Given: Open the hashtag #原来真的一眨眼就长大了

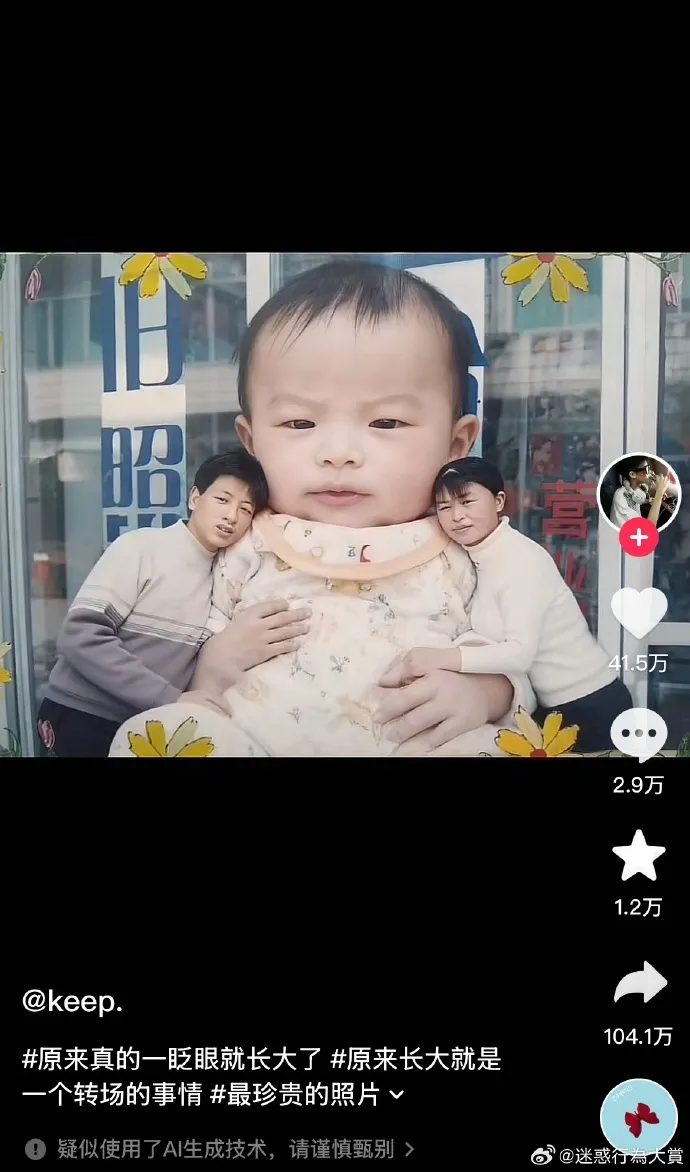Looking at the screenshot, I should pos(171,1058).
